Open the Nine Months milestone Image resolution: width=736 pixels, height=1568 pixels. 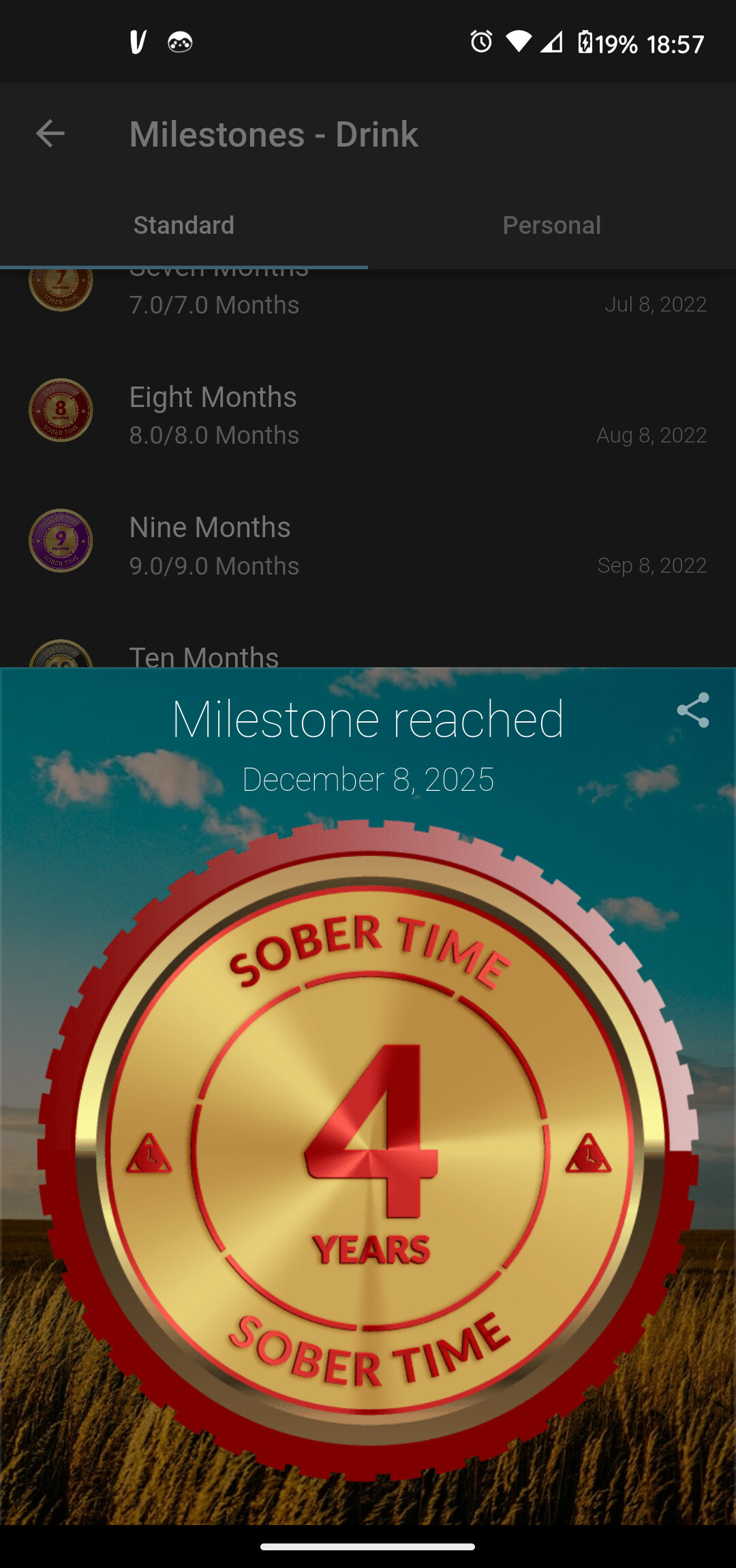pyautogui.click(x=368, y=545)
